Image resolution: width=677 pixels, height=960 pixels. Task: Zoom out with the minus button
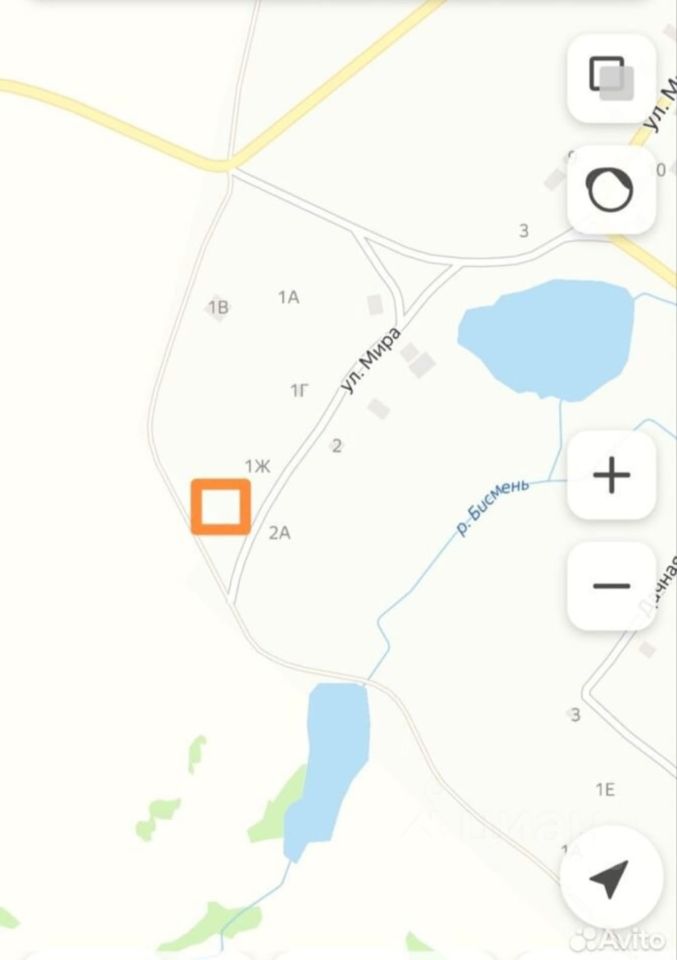pyautogui.click(x=611, y=586)
